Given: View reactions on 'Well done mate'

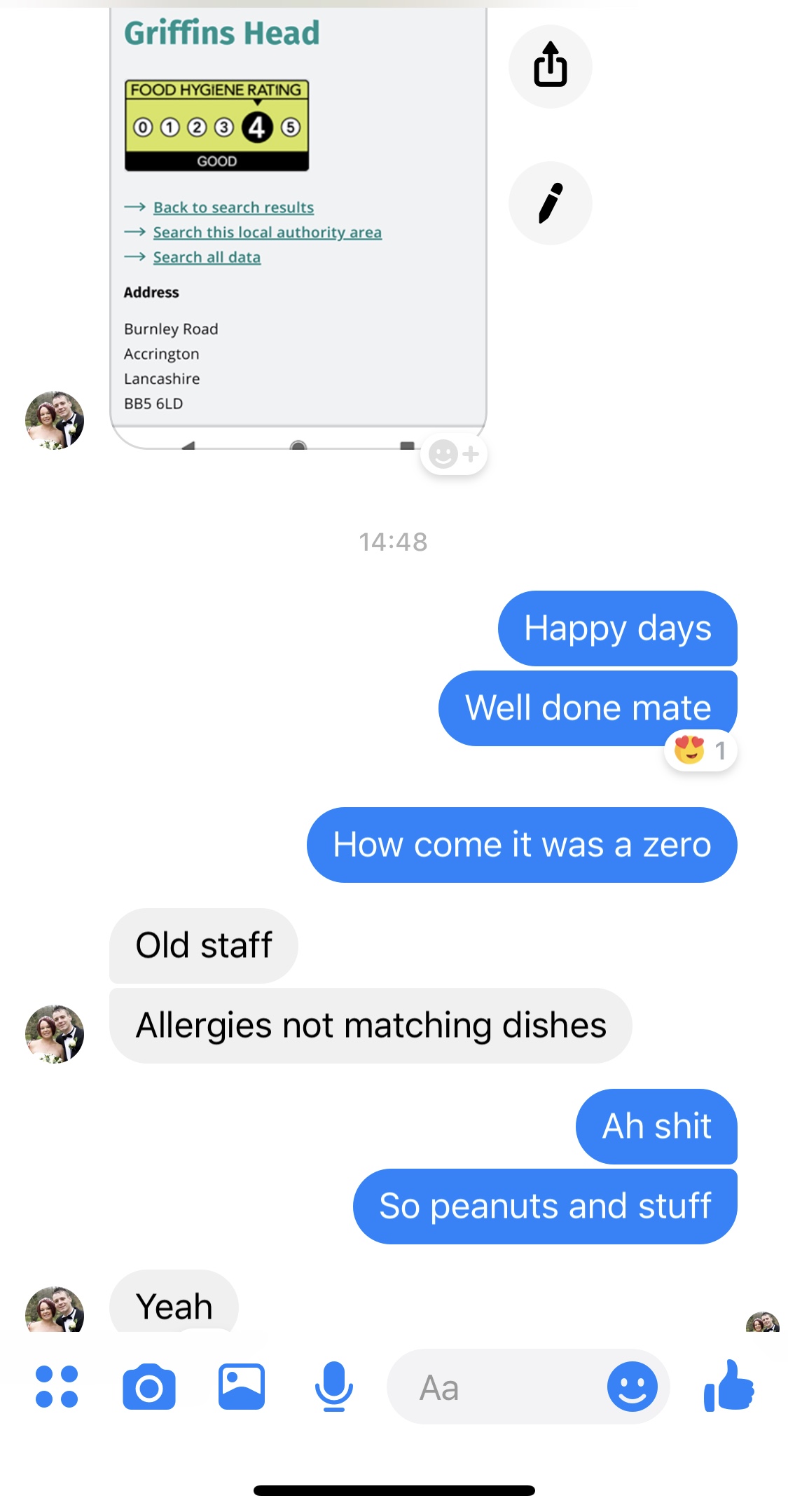Looking at the screenshot, I should [700, 751].
